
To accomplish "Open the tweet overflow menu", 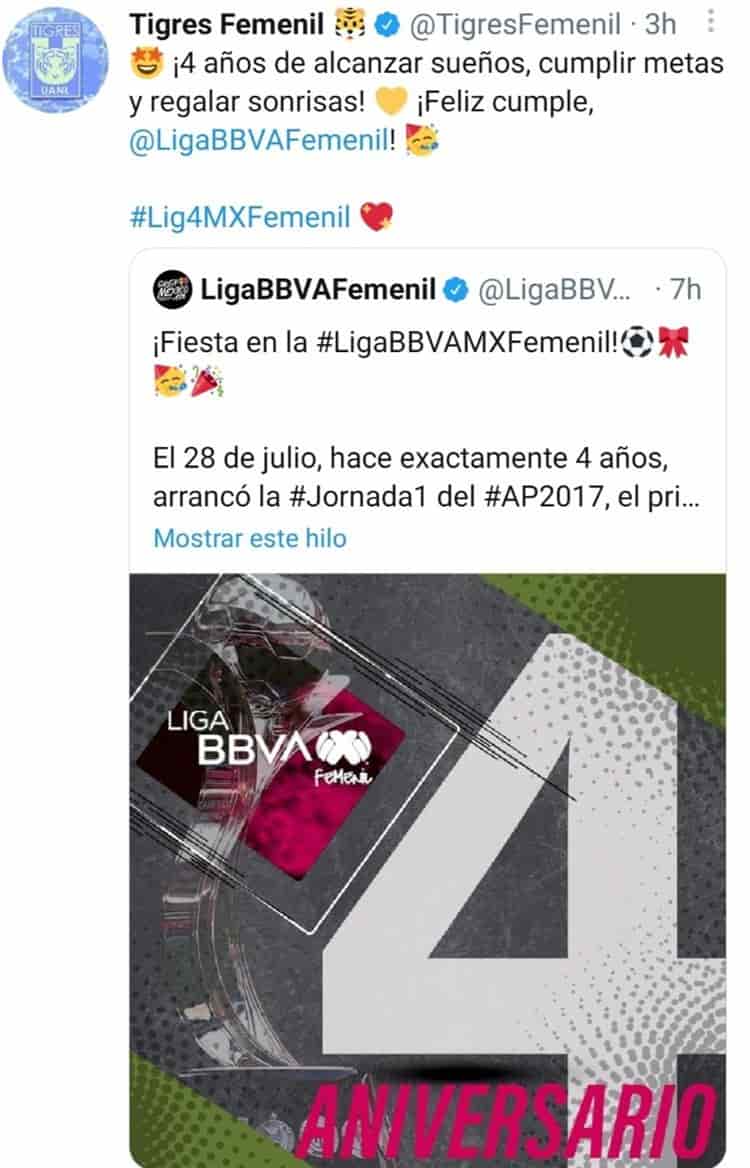I will click(x=710, y=22).
